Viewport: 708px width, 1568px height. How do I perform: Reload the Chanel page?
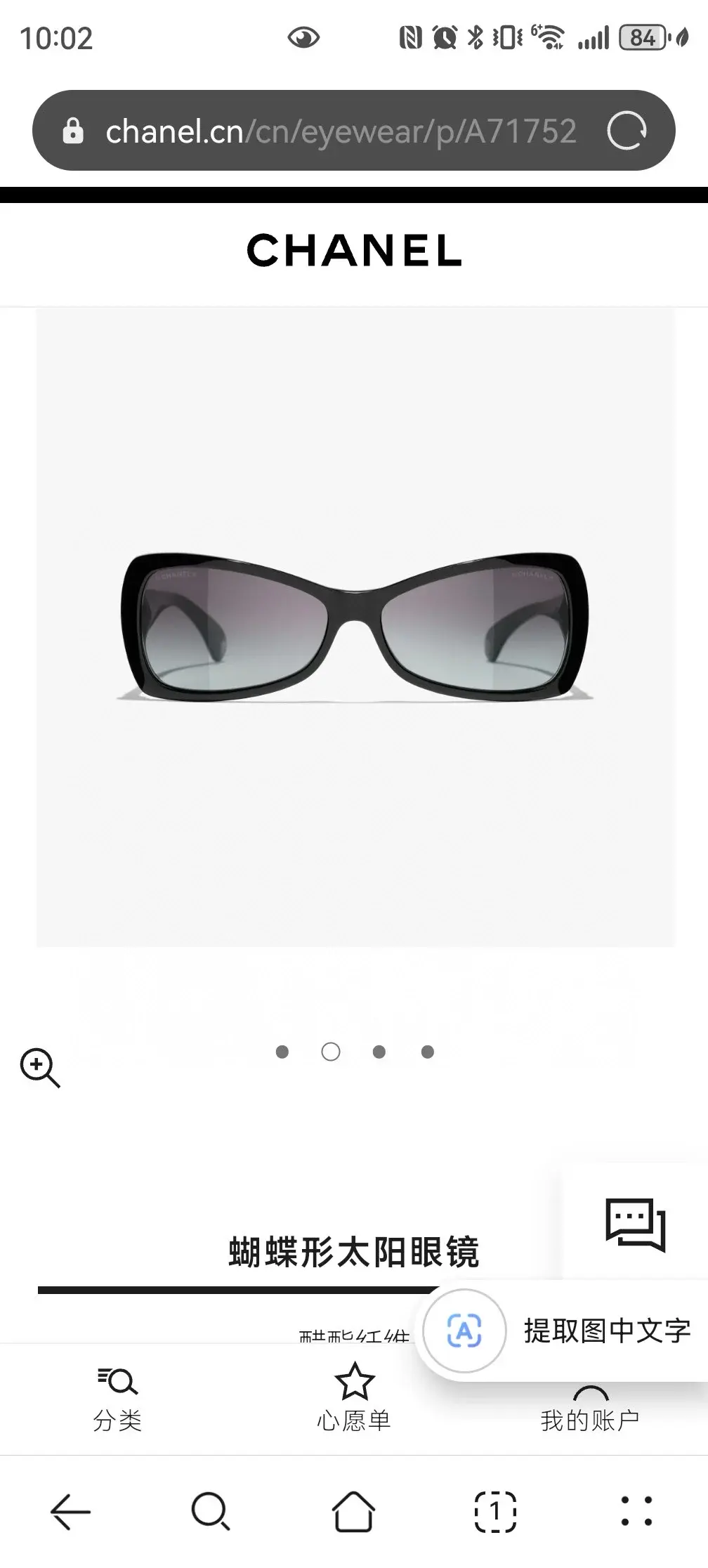pyautogui.click(x=626, y=131)
